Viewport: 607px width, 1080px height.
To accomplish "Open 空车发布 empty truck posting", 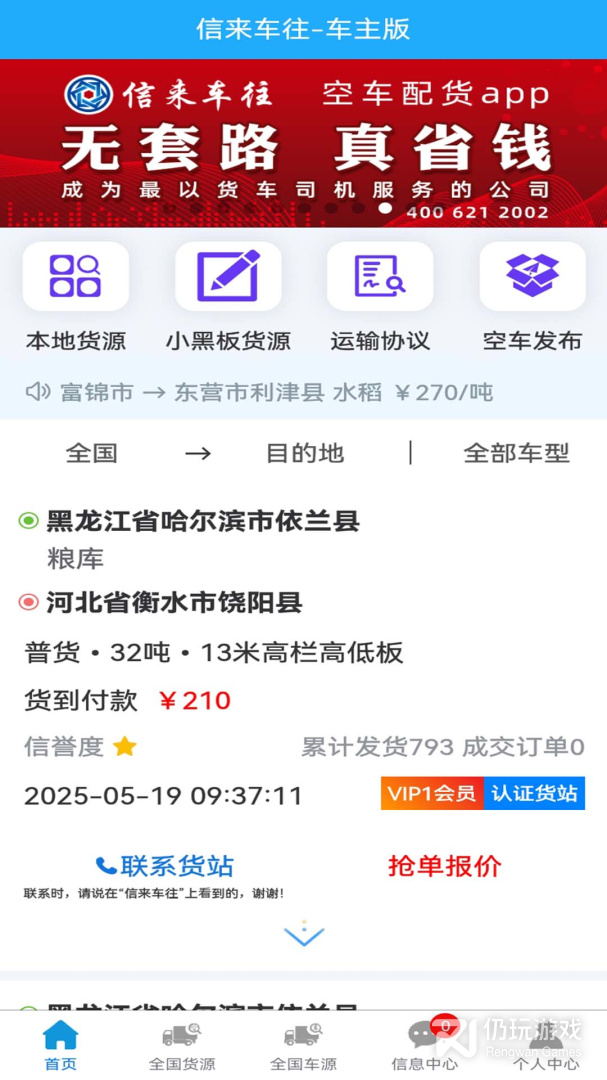I will (x=532, y=297).
